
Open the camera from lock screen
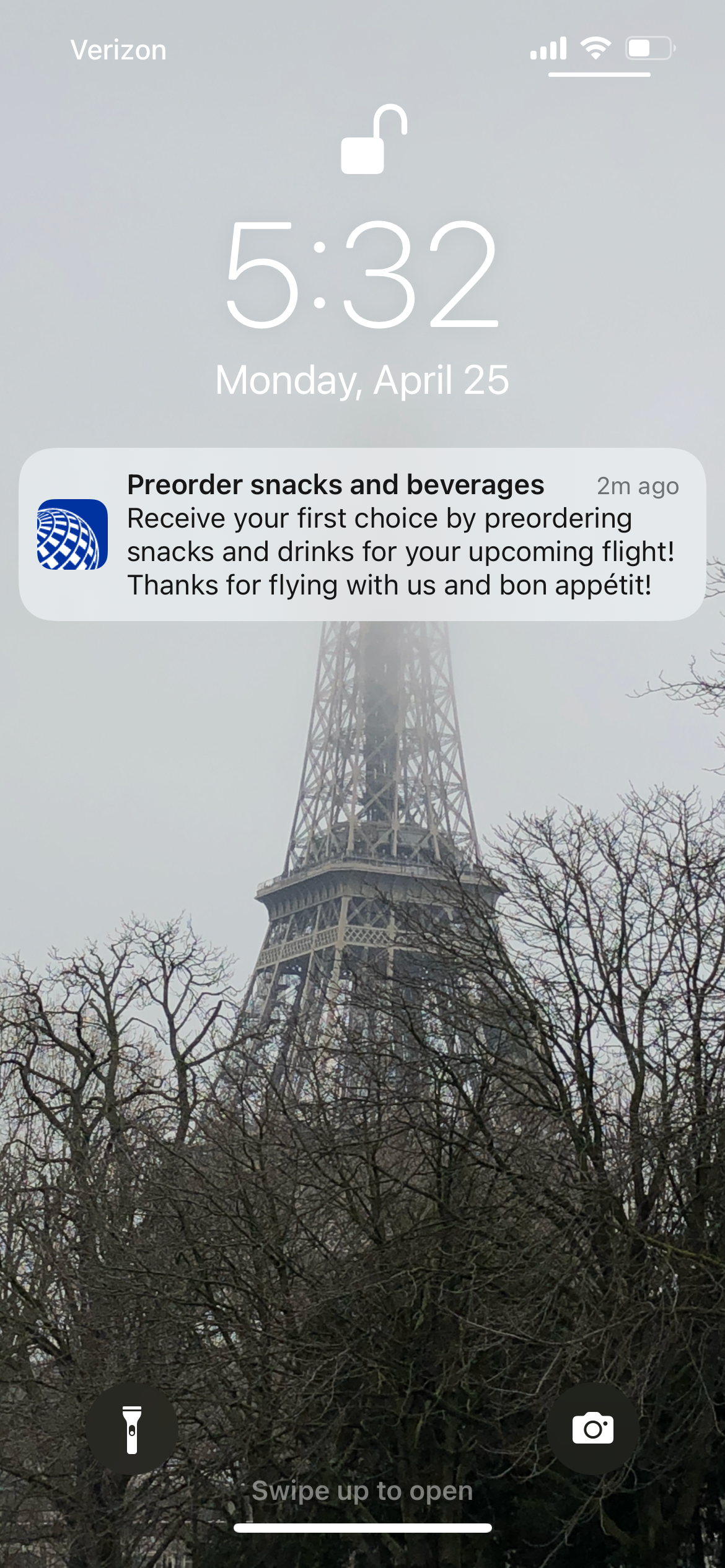coord(592,1429)
